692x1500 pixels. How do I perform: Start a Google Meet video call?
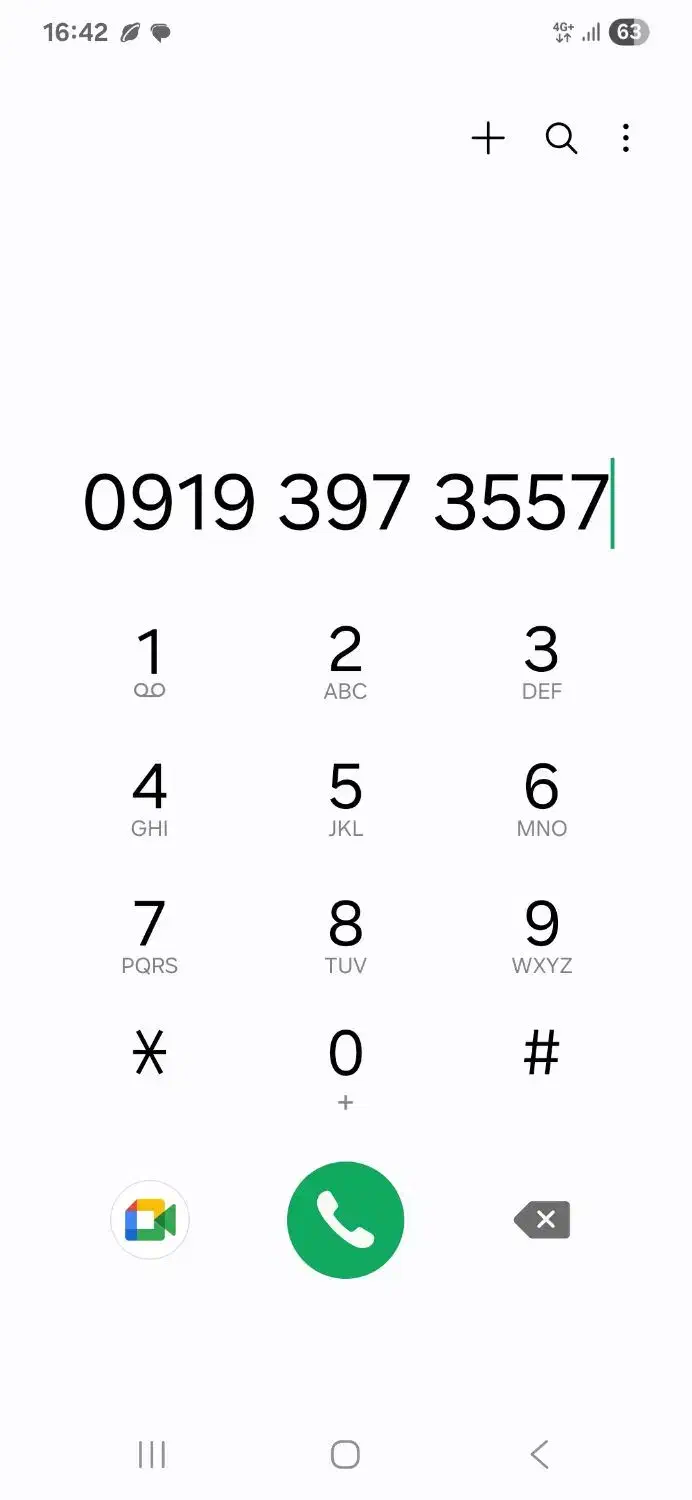tap(150, 1220)
